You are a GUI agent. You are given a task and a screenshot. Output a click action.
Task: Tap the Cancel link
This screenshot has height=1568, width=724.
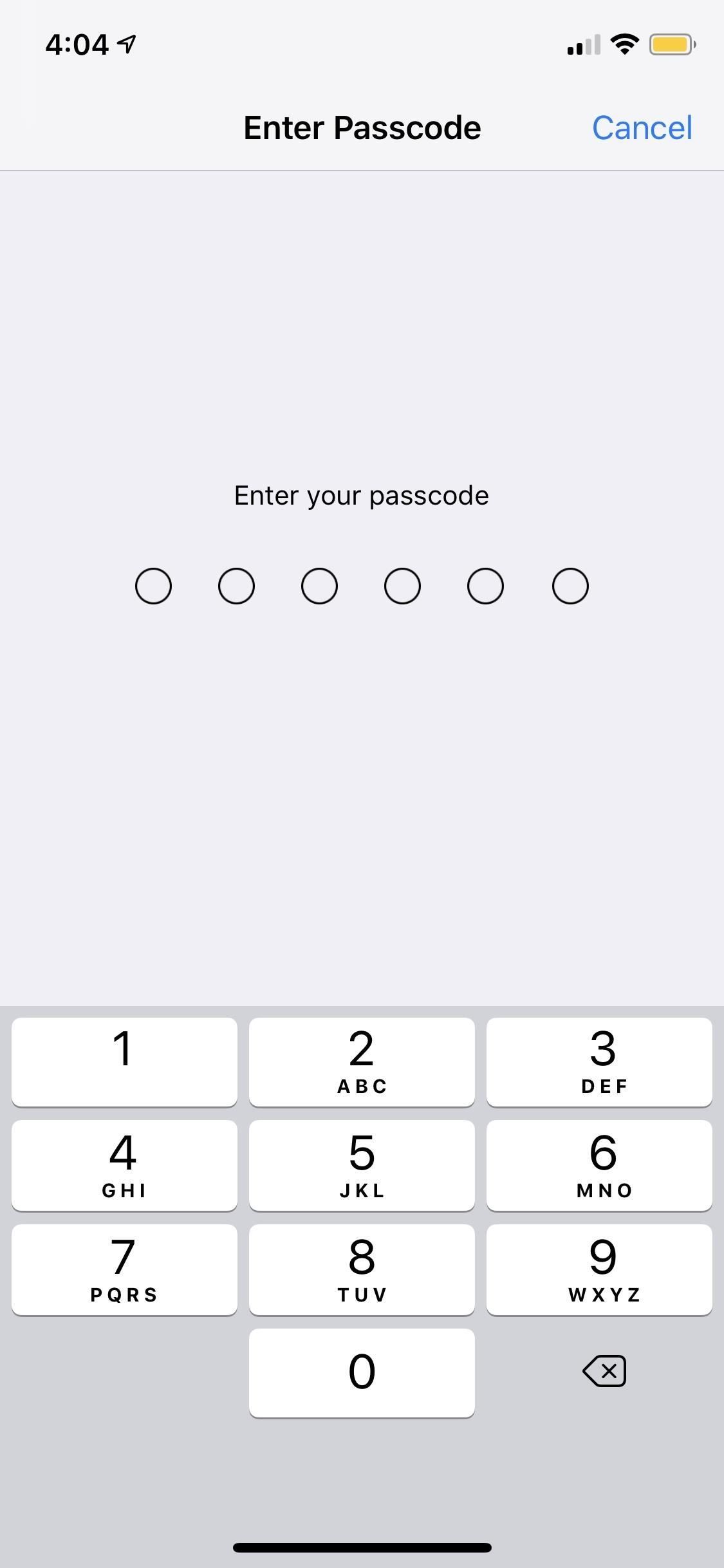[642, 127]
